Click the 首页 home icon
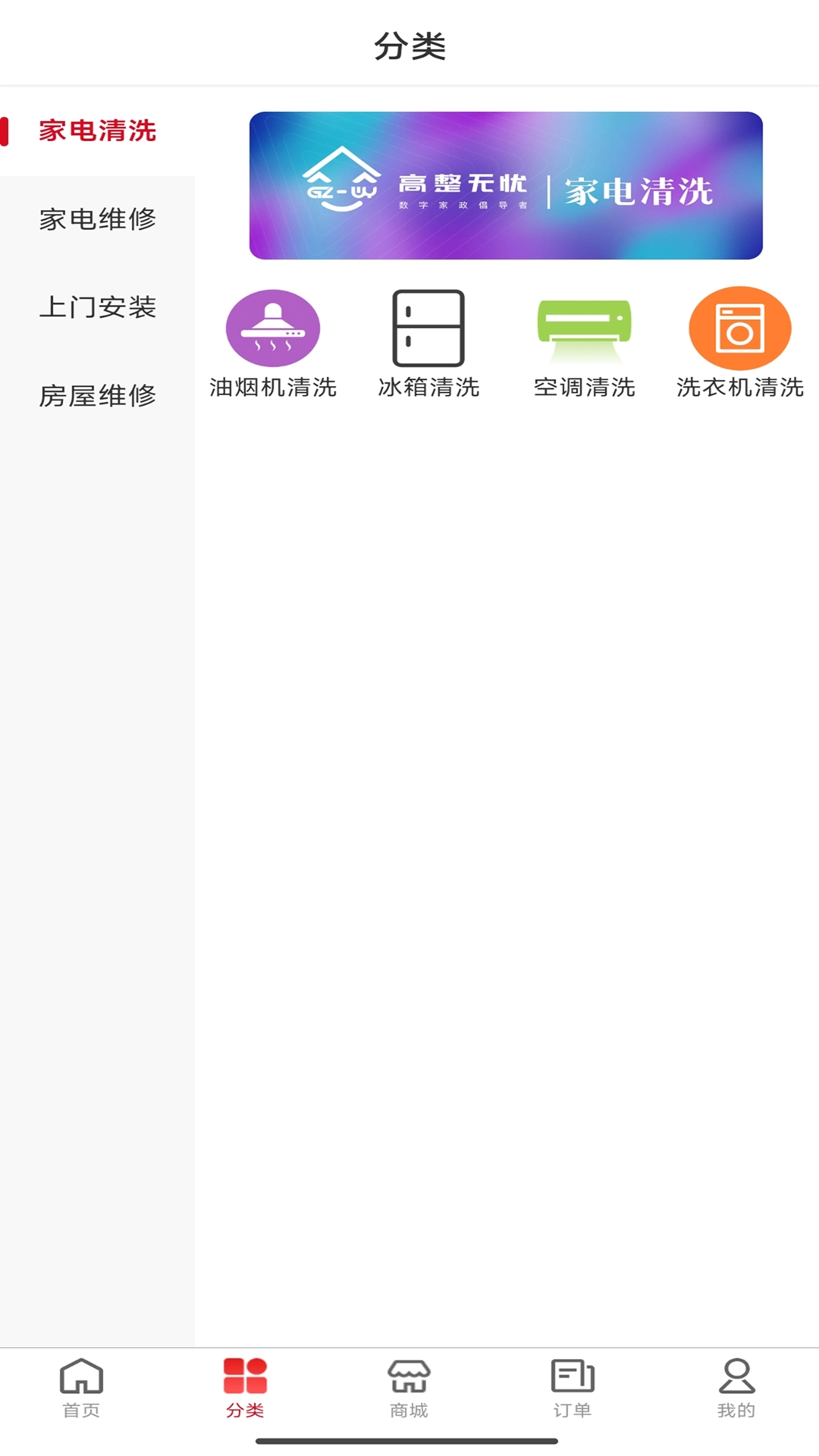The image size is (819, 1456). pos(82,1389)
